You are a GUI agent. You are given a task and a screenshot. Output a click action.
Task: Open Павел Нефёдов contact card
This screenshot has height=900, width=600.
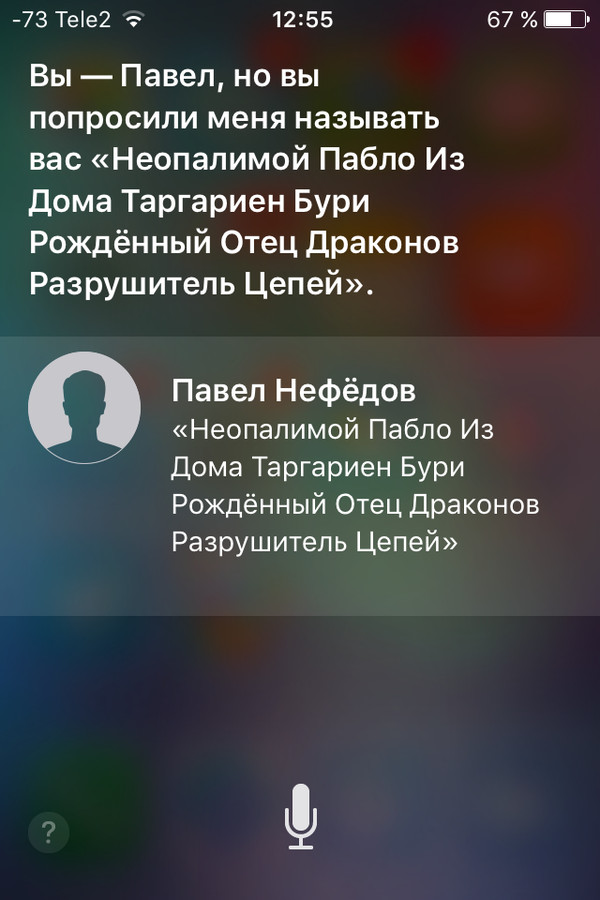[x=300, y=476]
